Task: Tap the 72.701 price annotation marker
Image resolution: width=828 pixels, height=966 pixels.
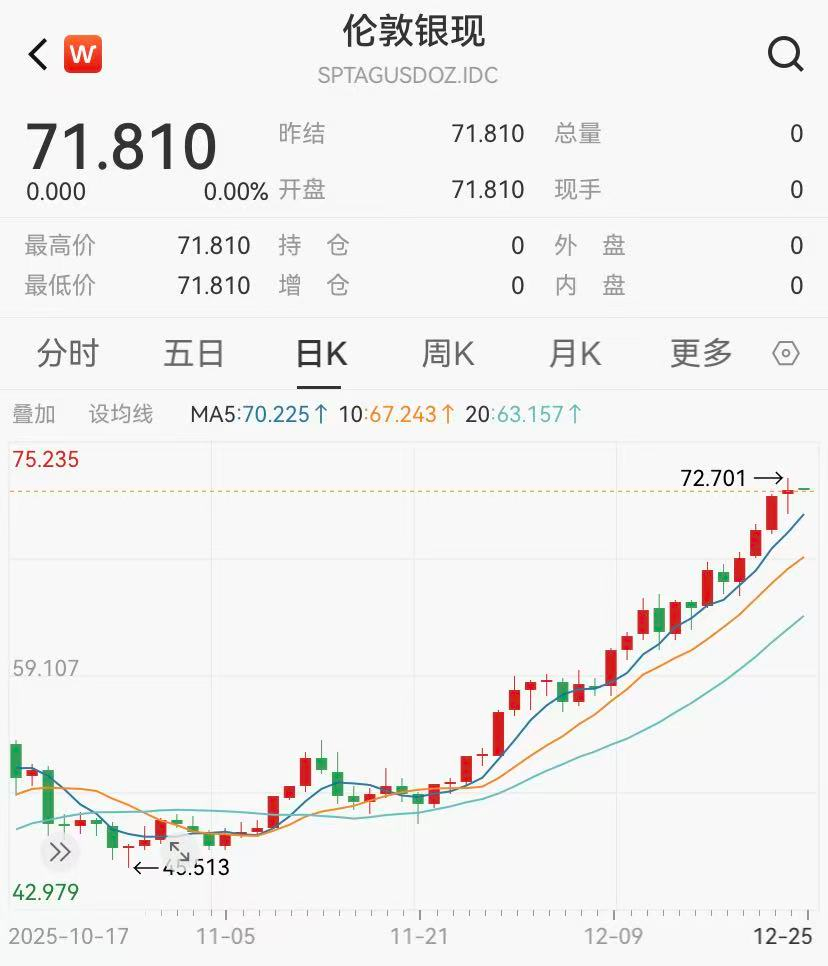Action: coord(713,478)
